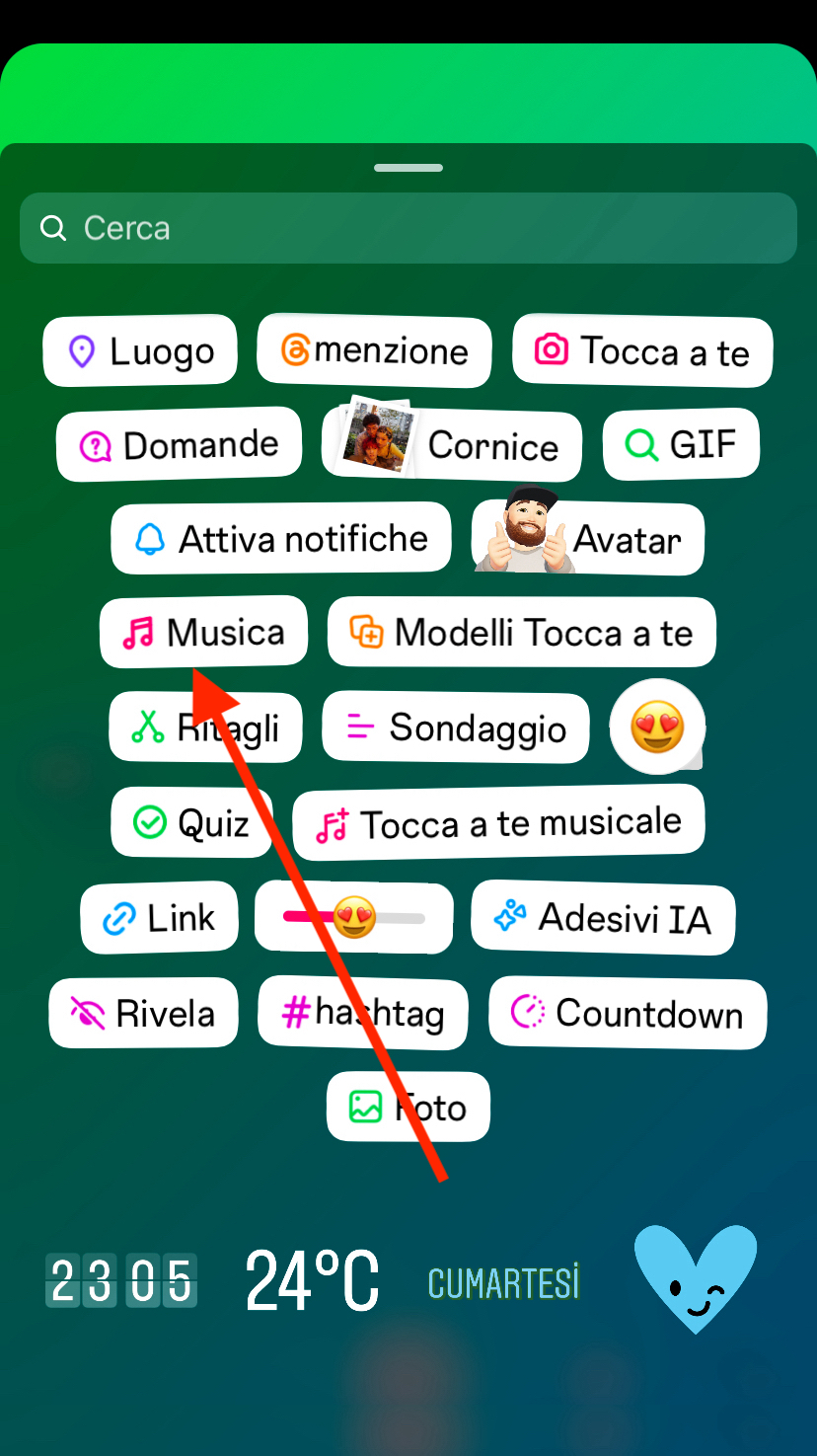Image resolution: width=817 pixels, height=1456 pixels.
Task: Add a Domande question sticker
Action: click(x=179, y=445)
